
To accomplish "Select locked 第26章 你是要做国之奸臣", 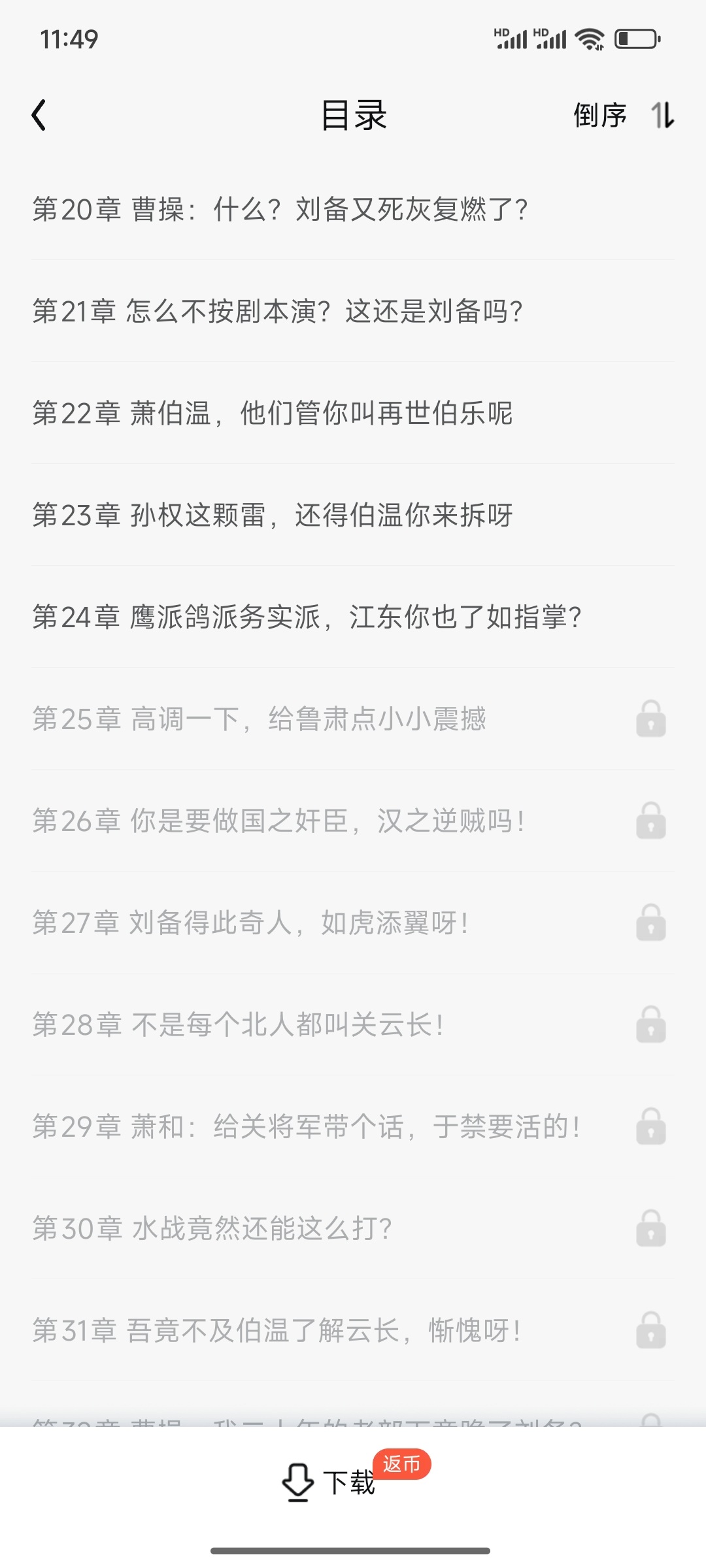I will point(277,821).
